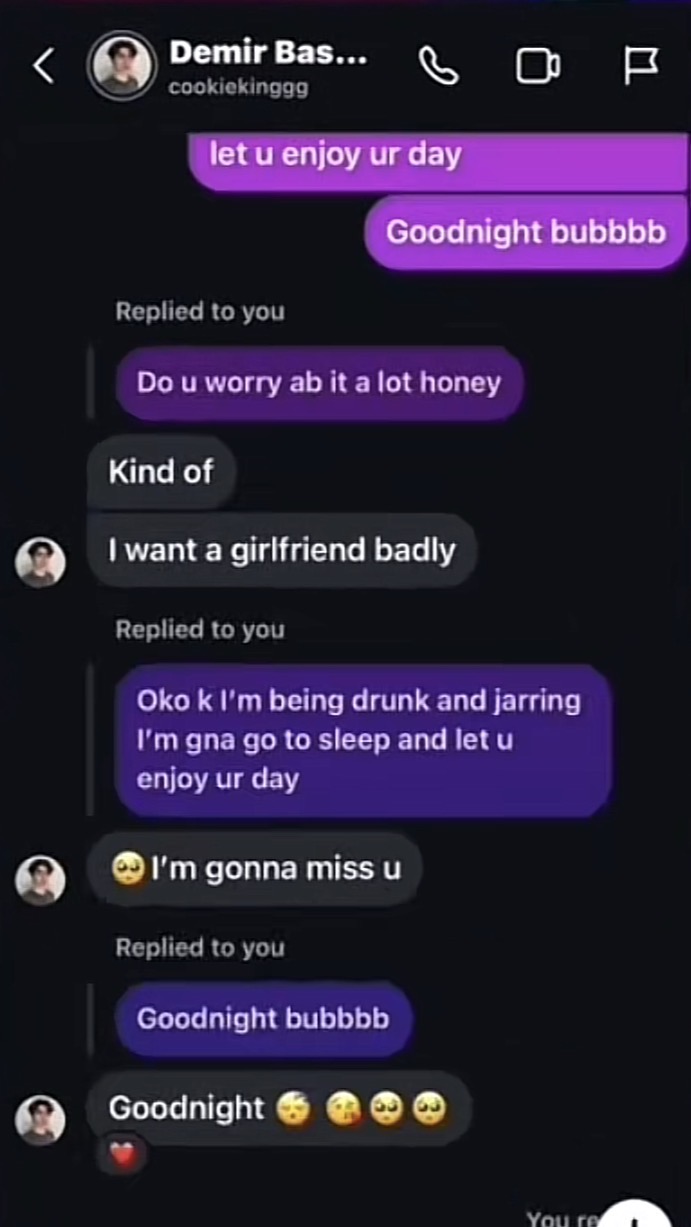Jump to the quoted "Oko k I'm being drunk" message
Screen dimensions: 691x1227
(x=361, y=739)
